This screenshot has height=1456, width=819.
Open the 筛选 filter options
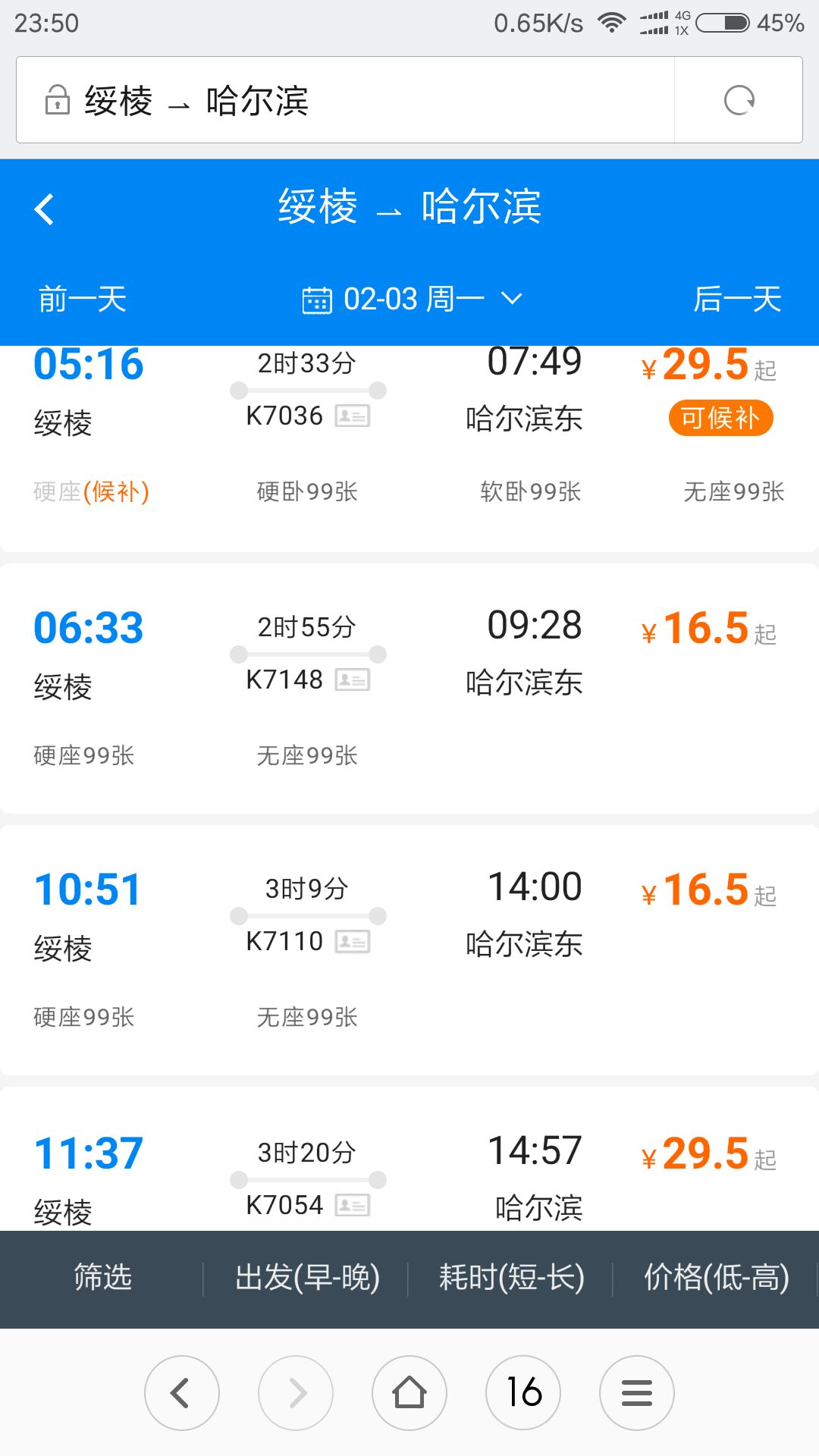102,1278
